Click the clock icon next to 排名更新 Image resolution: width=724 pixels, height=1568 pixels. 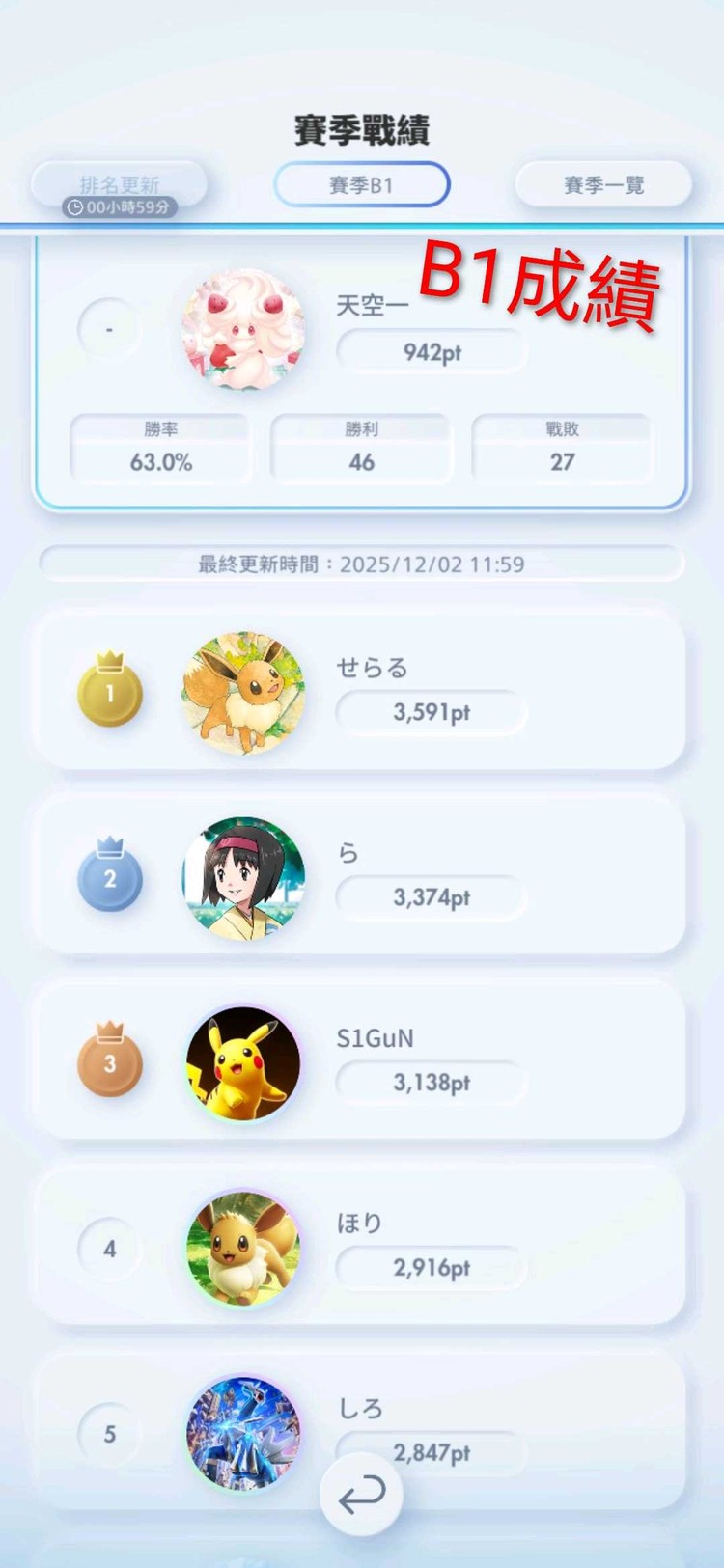[75, 206]
